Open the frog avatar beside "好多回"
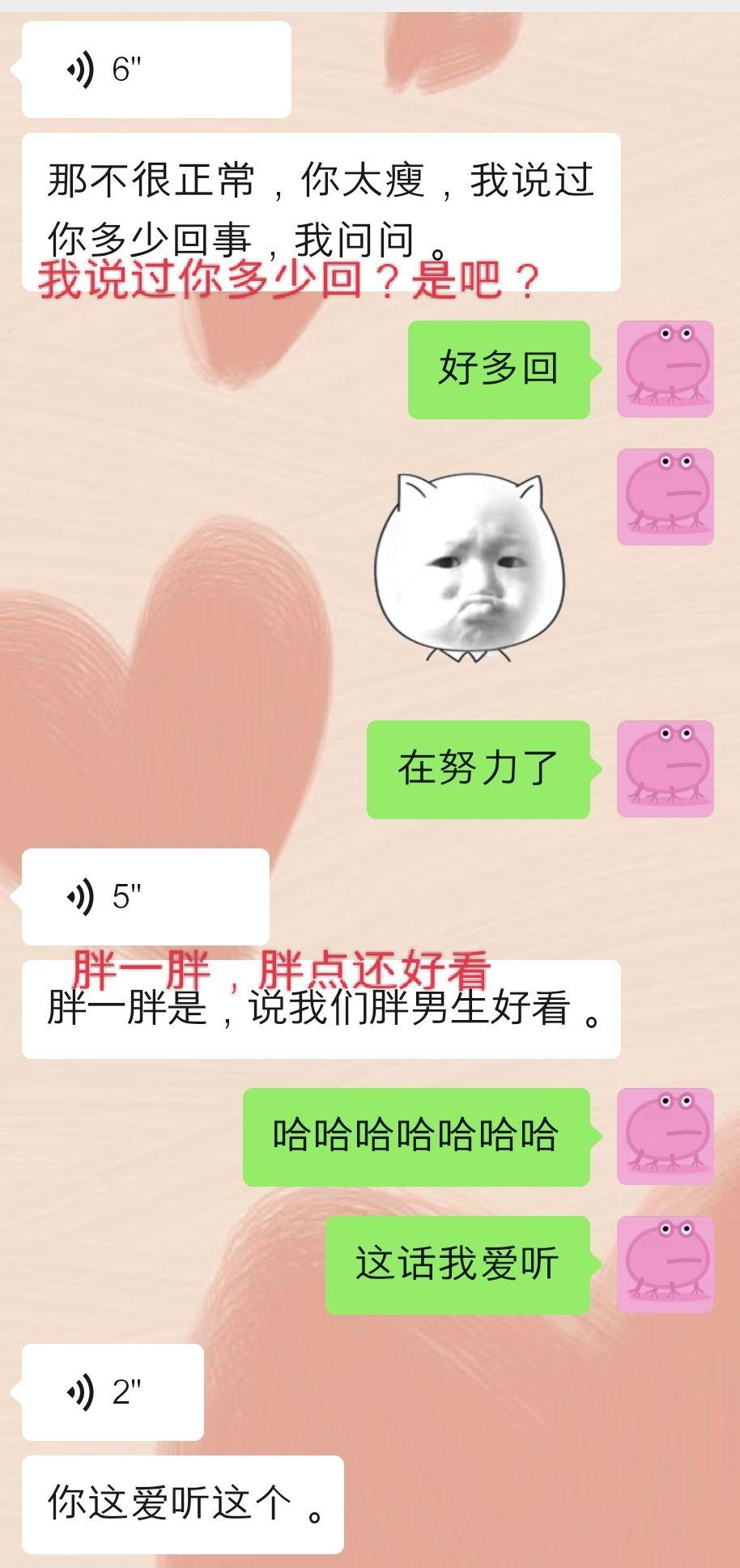 pyautogui.click(x=666, y=369)
